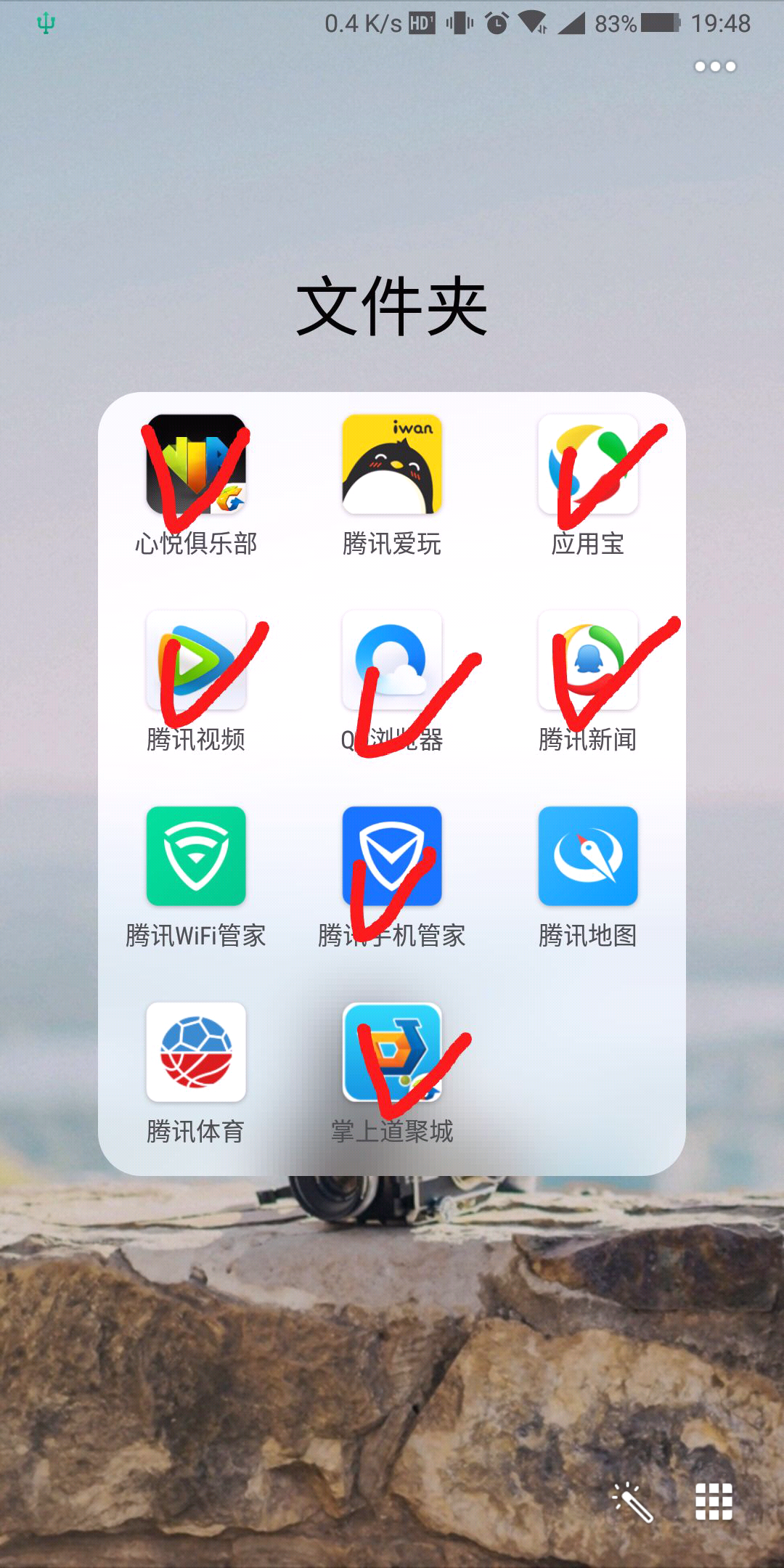Launch the 腾讯WiFi管家 app
Screen dimensions: 784x1568
(196, 857)
